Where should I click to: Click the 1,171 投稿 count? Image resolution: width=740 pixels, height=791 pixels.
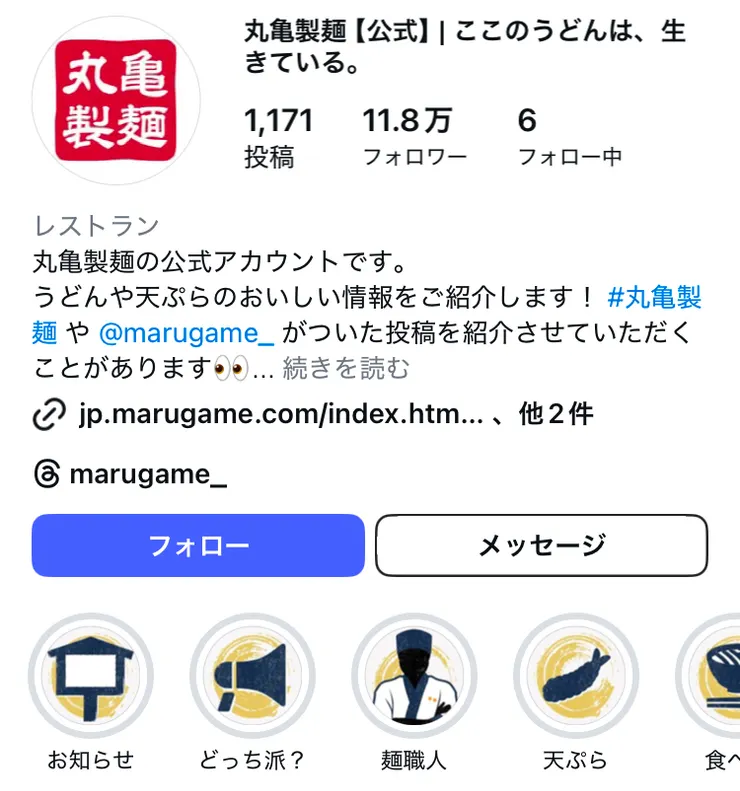tap(280, 135)
